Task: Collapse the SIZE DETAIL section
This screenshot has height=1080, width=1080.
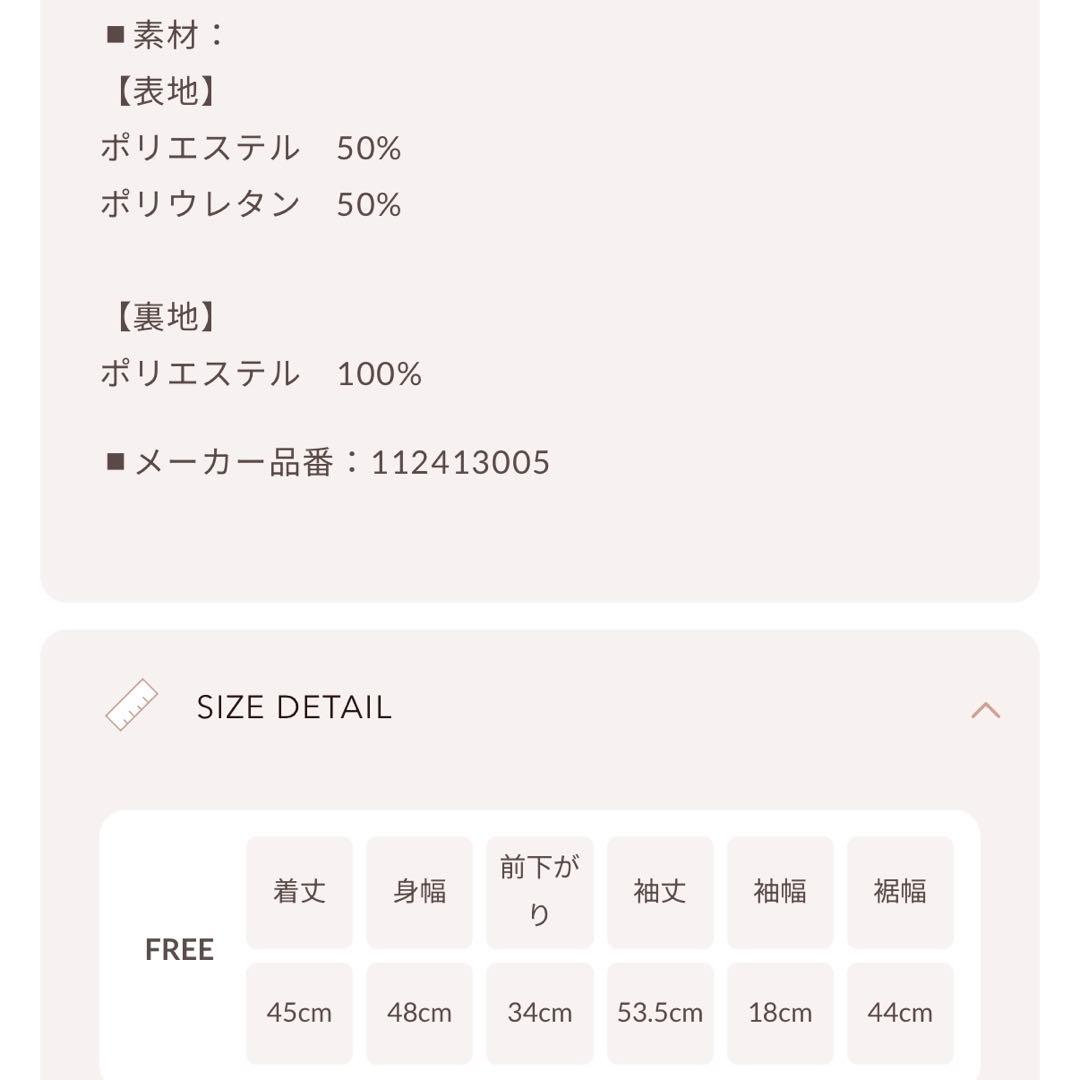Action: [x=985, y=710]
